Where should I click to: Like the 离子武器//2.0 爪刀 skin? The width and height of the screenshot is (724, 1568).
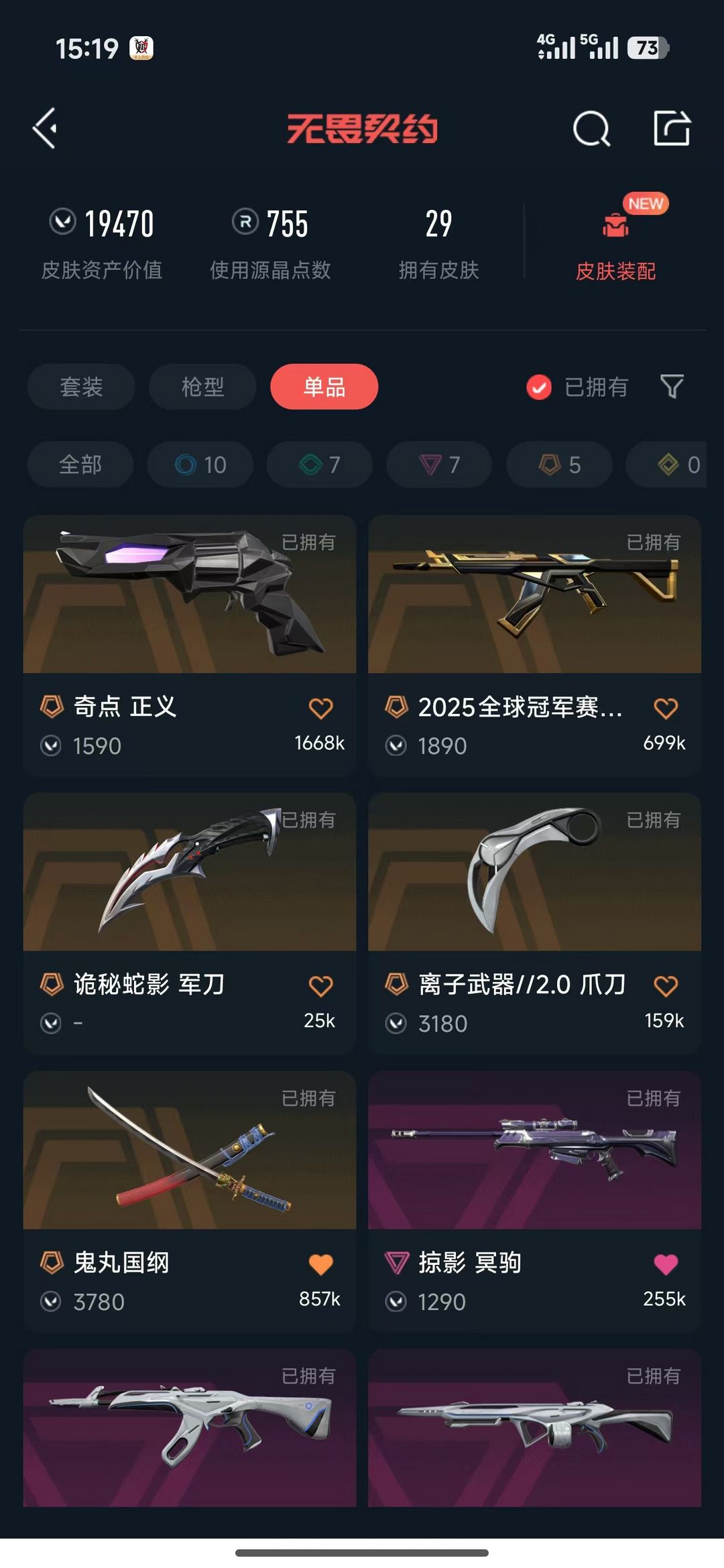pos(665,986)
